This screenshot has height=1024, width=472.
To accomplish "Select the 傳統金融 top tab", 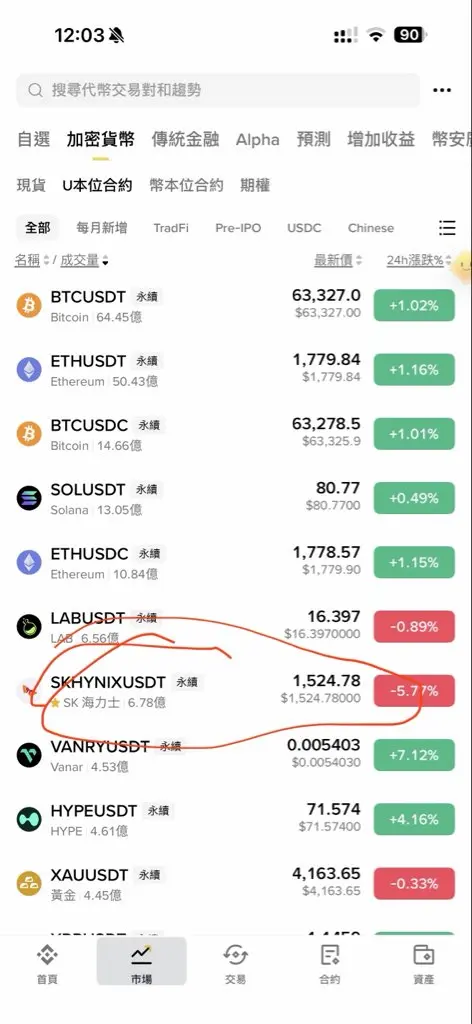I will (x=185, y=139).
